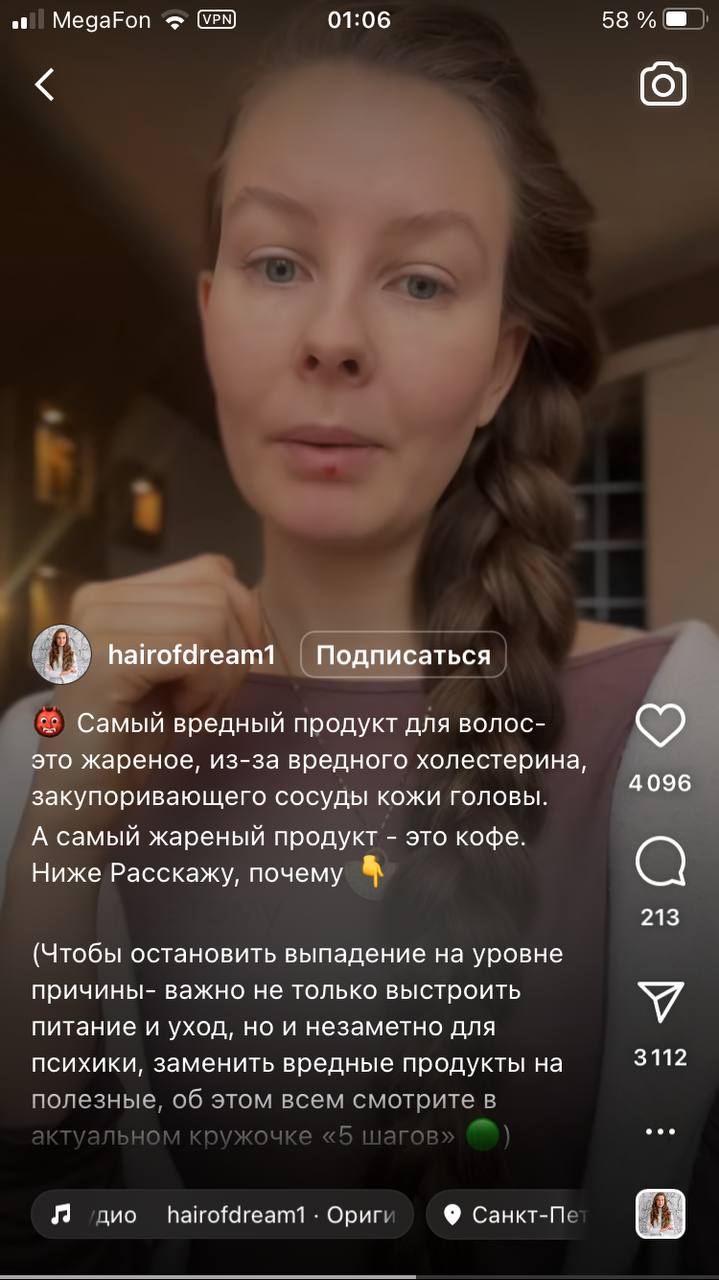Open the three-dot more options menu
The width and height of the screenshot is (719, 1280).
661,1132
